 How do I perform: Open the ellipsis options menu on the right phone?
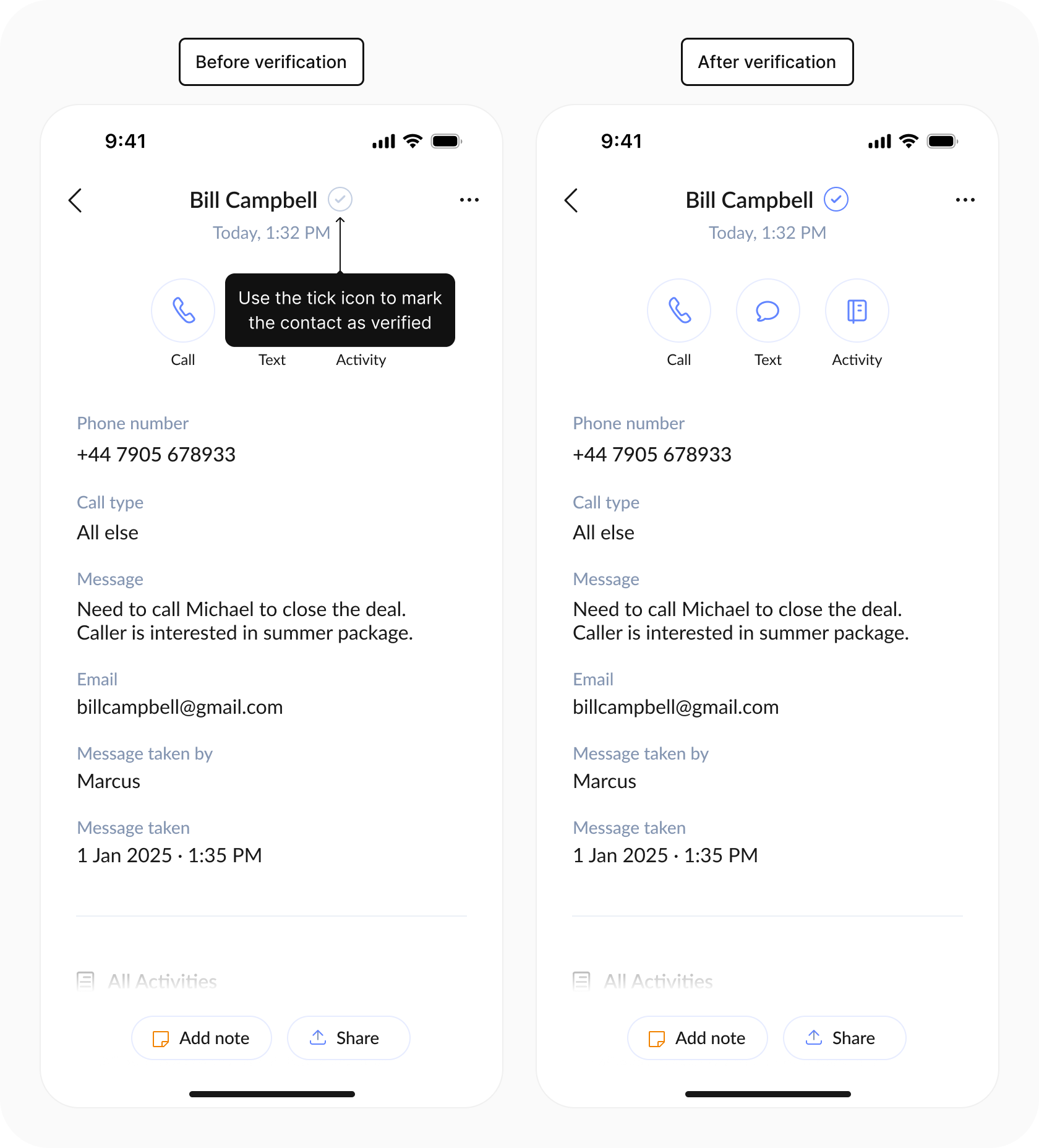point(965,199)
